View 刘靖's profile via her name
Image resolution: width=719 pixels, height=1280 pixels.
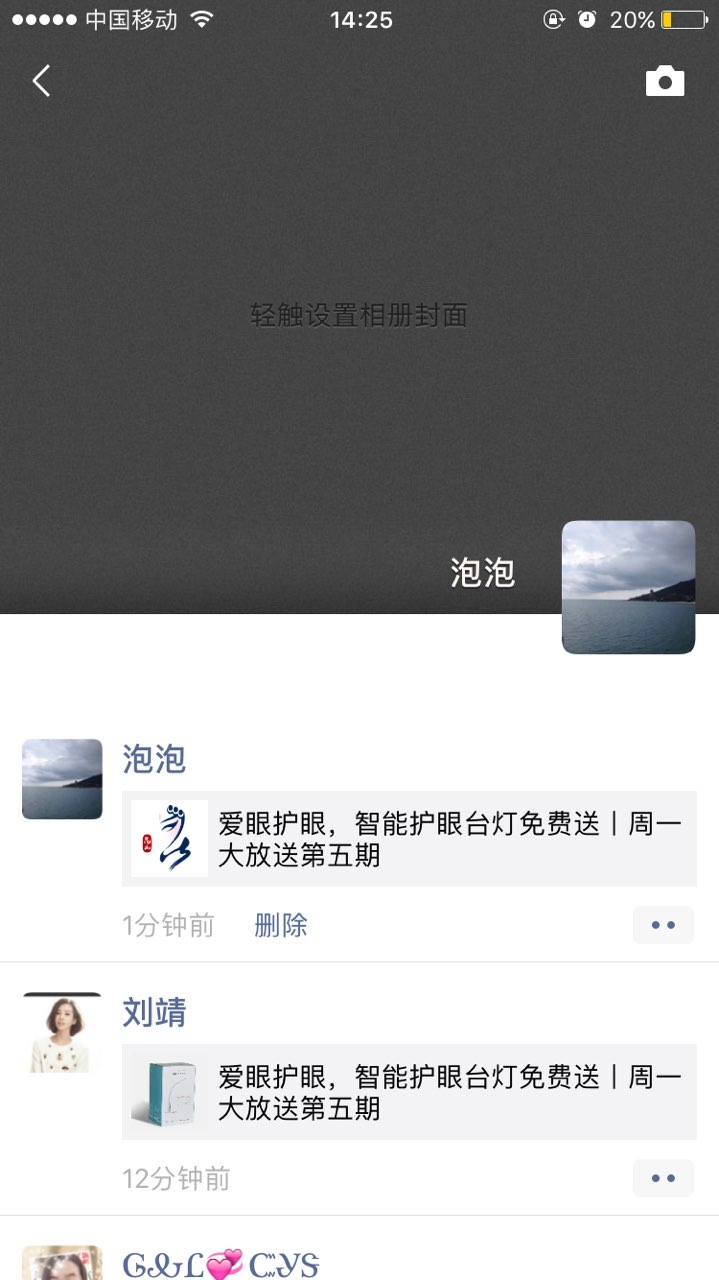[x=154, y=1013]
